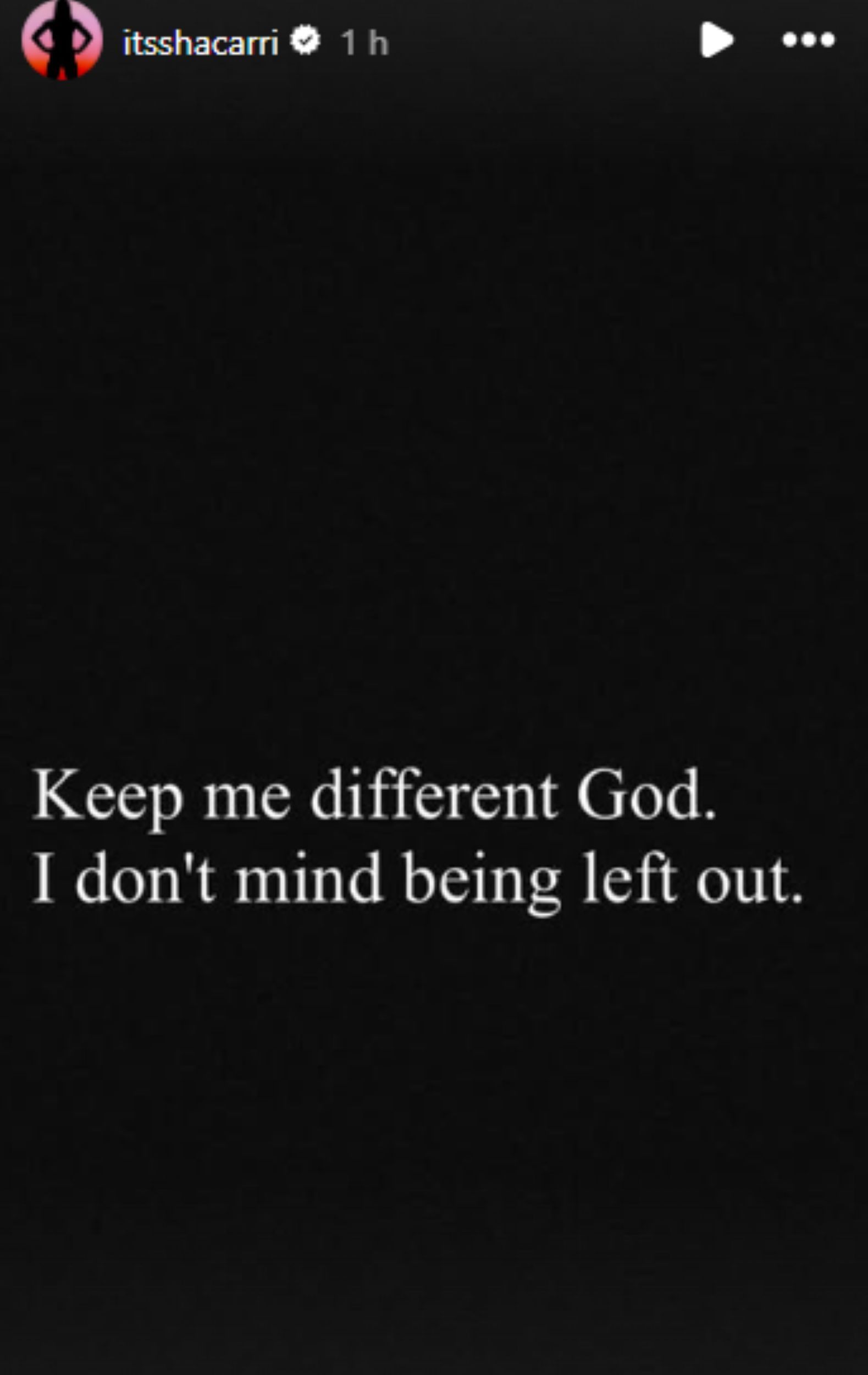
Task: Open the itsshacarri username link
Action: [200, 43]
